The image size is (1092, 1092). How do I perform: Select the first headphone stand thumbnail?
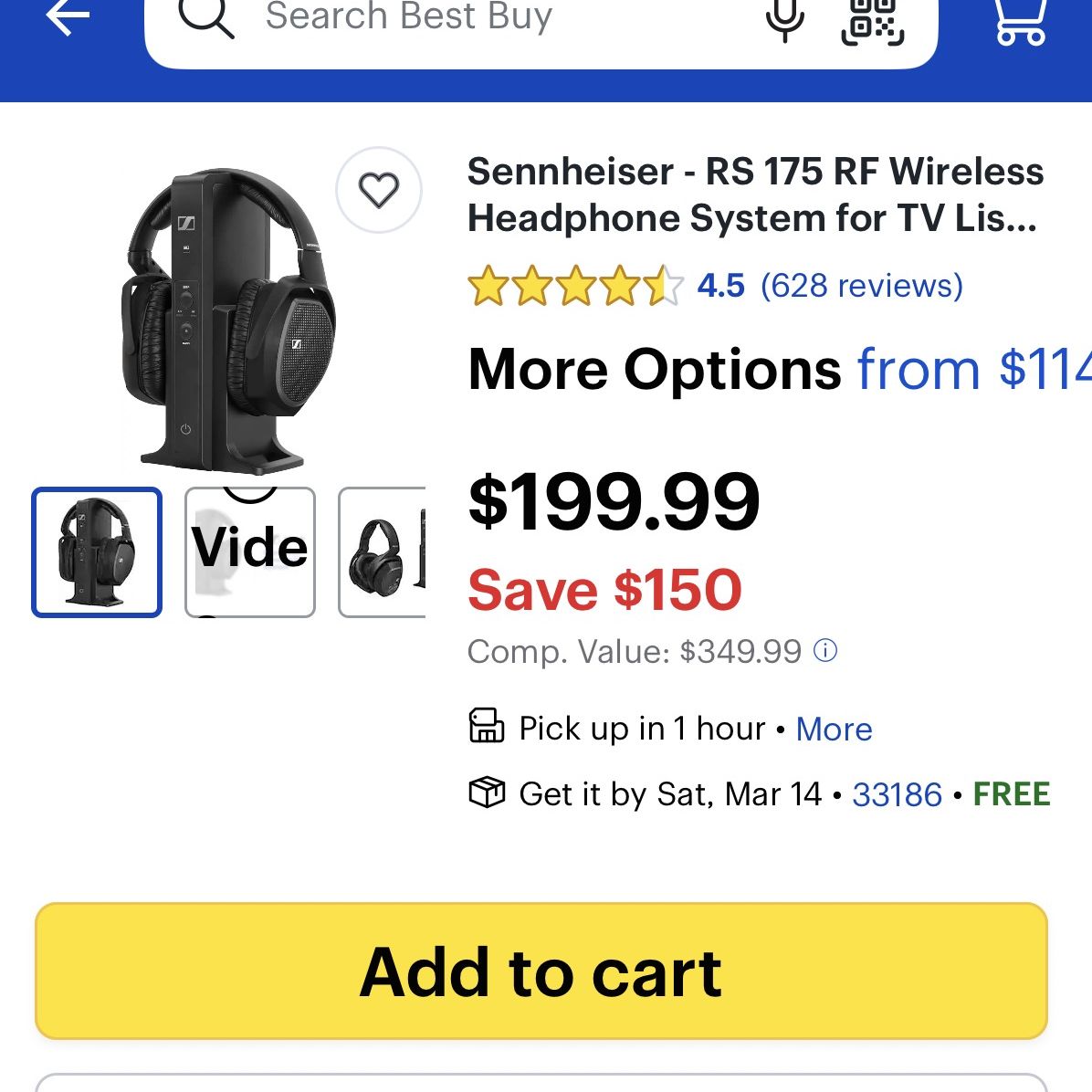(x=97, y=552)
